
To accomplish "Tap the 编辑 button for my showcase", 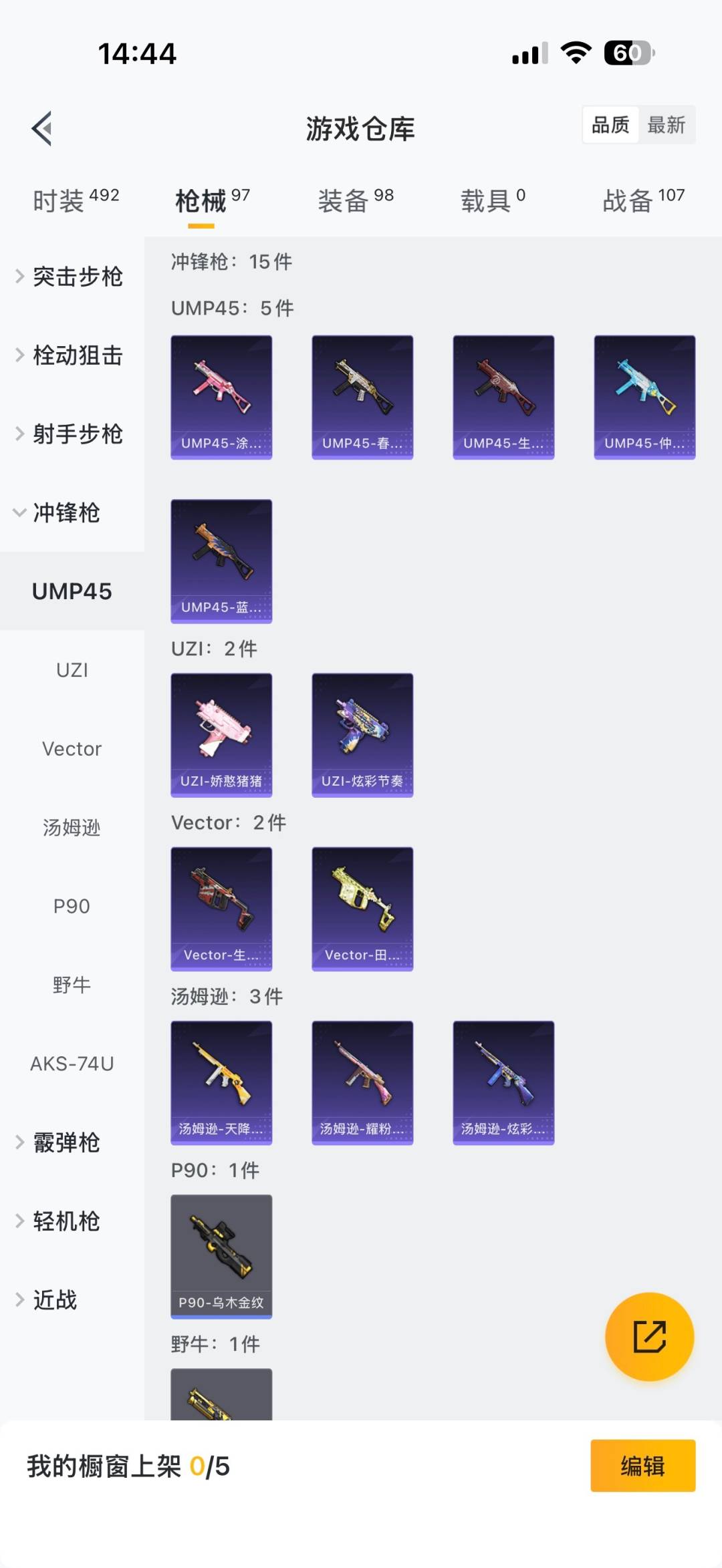I will click(x=642, y=1466).
